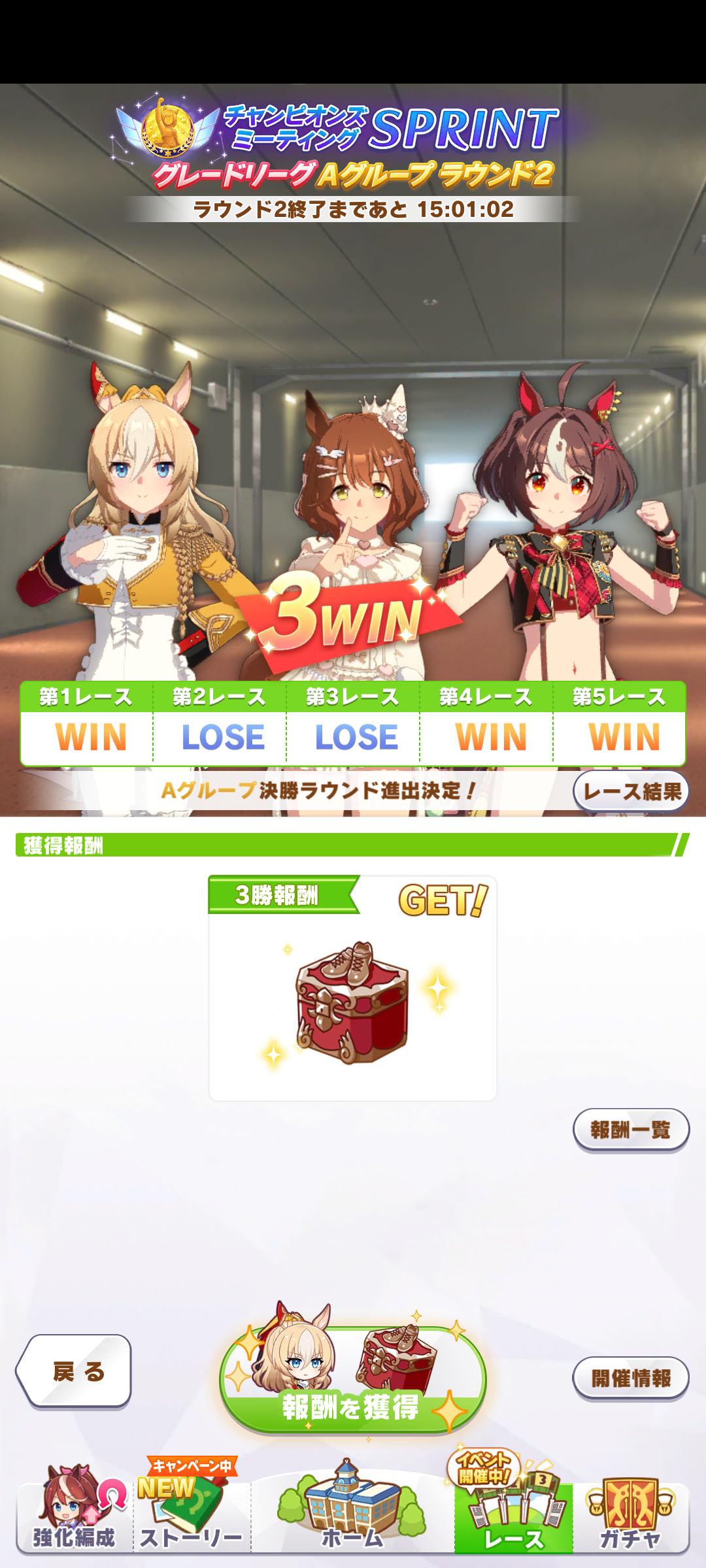
Task: Open the レース結果 race results button
Action: (631, 791)
